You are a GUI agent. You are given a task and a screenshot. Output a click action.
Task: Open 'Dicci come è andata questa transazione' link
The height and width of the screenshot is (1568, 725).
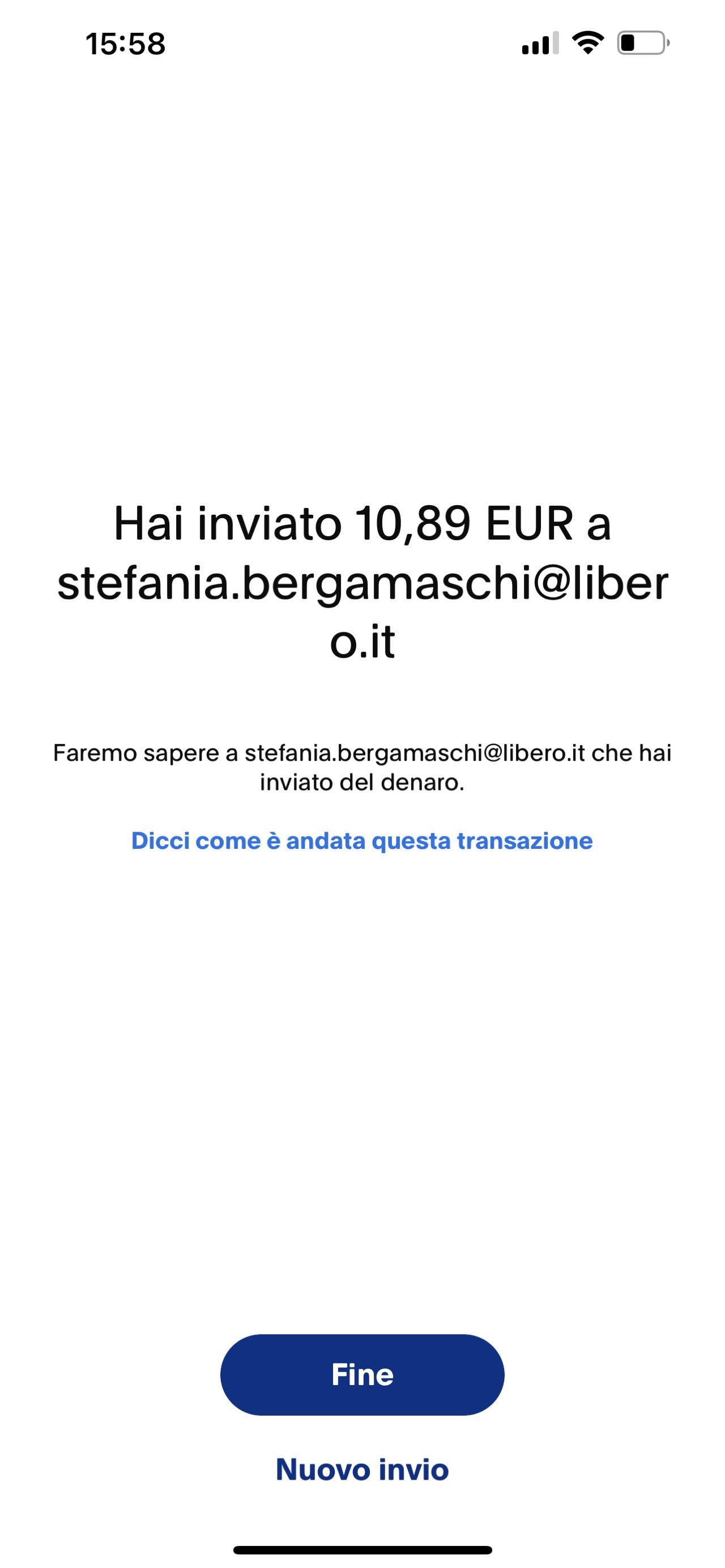point(362,840)
